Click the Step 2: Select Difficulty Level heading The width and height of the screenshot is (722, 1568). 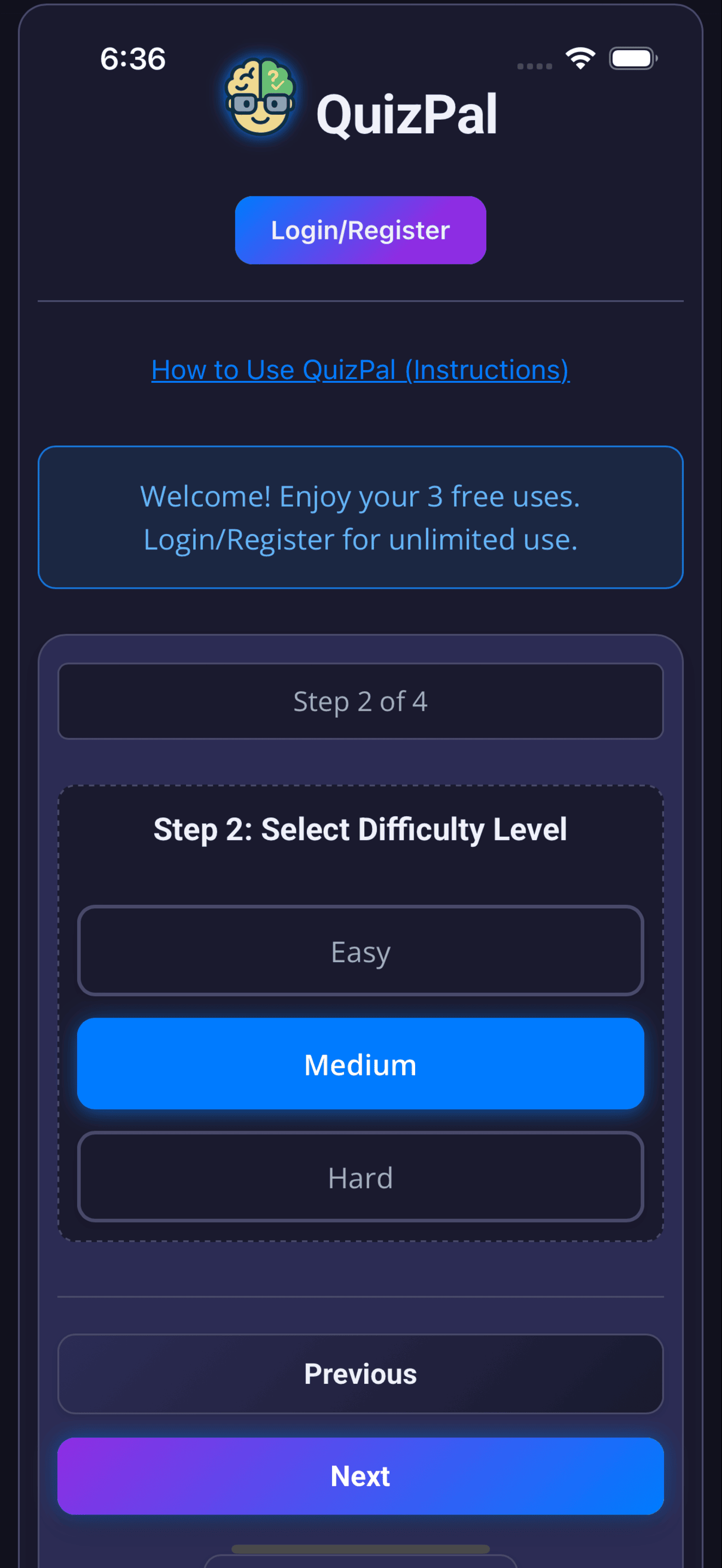click(x=360, y=829)
